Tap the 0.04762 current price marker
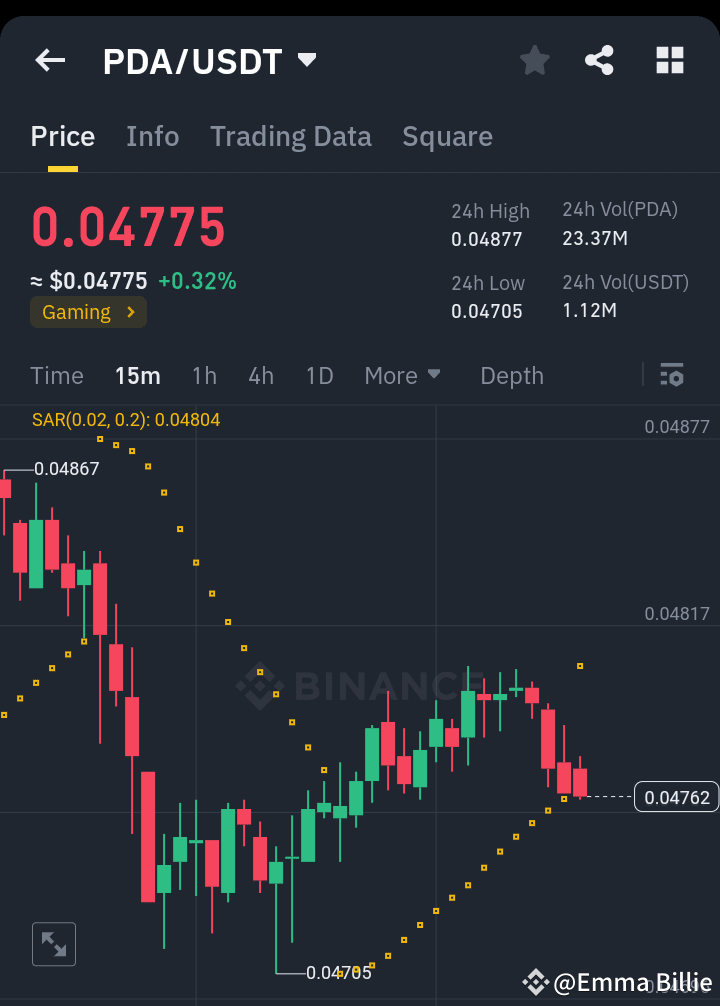This screenshot has height=1006, width=720. pos(675,797)
